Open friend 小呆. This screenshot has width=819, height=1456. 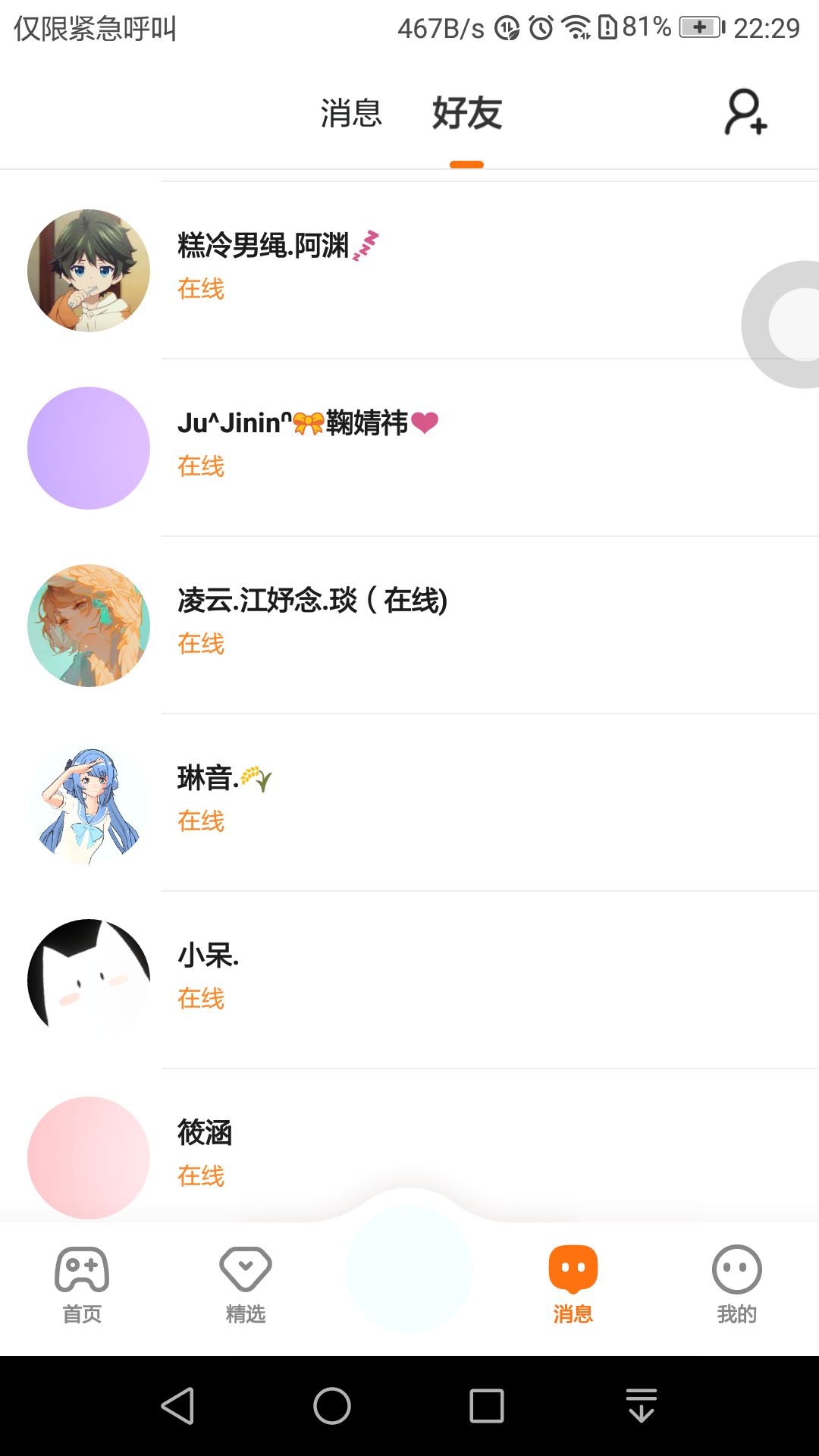[x=409, y=980]
